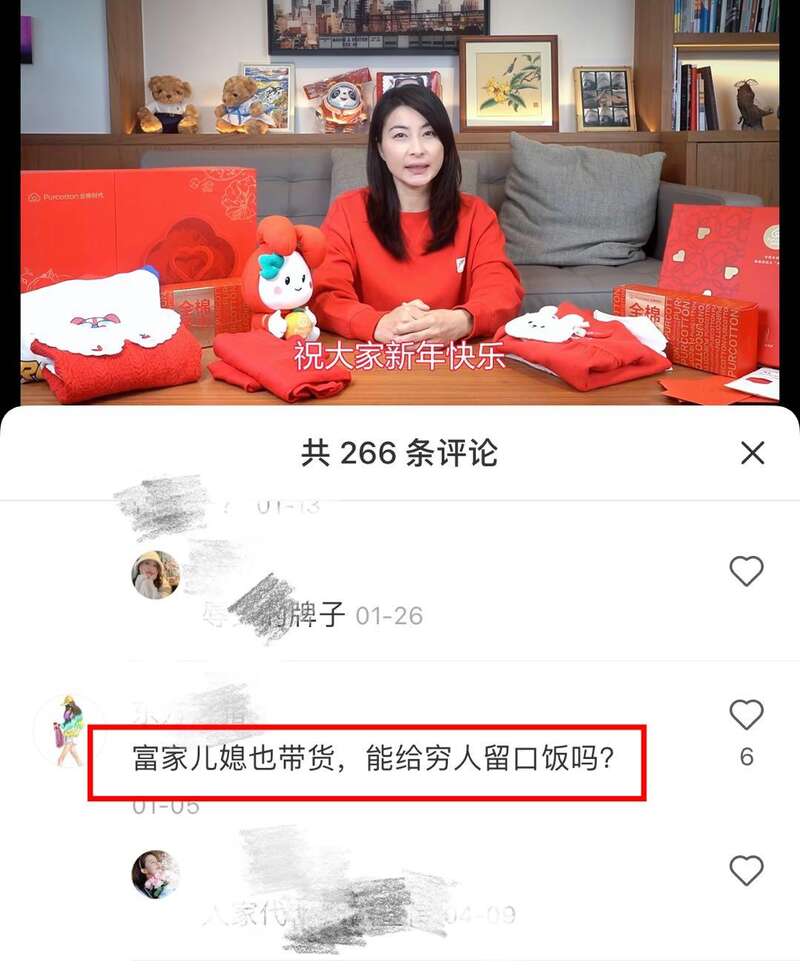Open avatar of the 01-26 commenter
Screen dimensions: 800x971
coord(156,575)
